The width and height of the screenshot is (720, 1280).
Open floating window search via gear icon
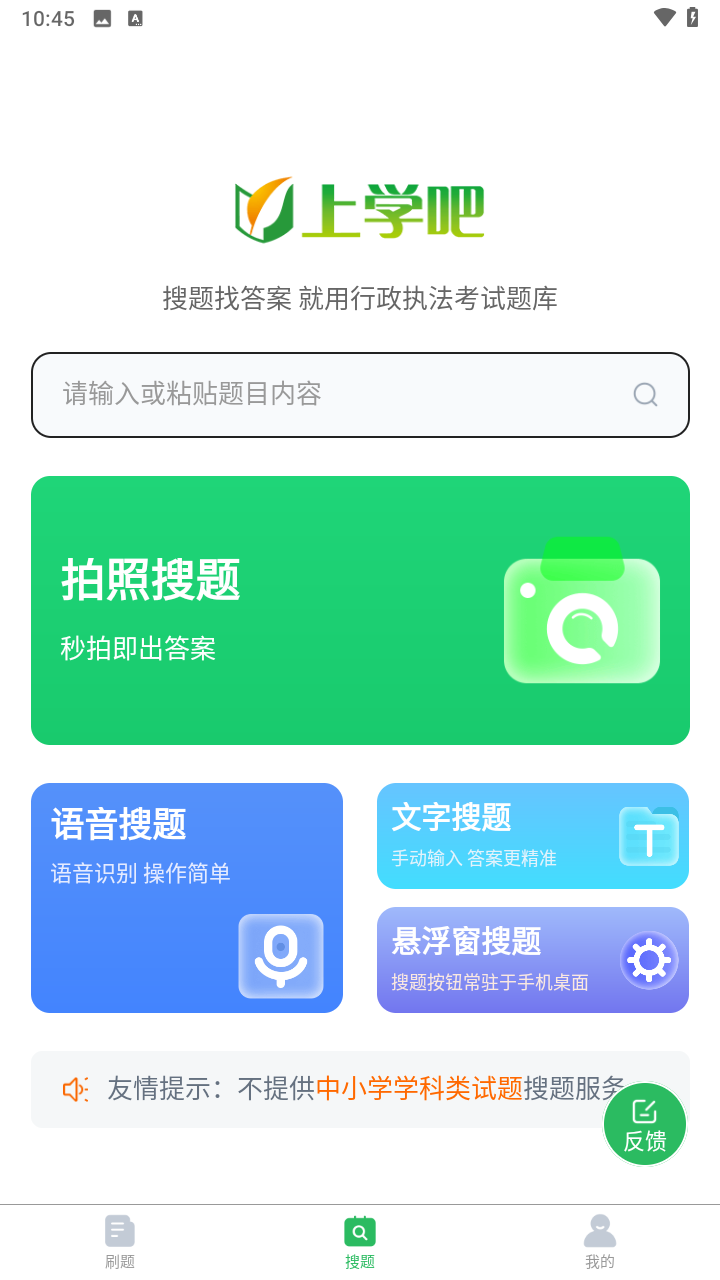pyautogui.click(x=648, y=960)
